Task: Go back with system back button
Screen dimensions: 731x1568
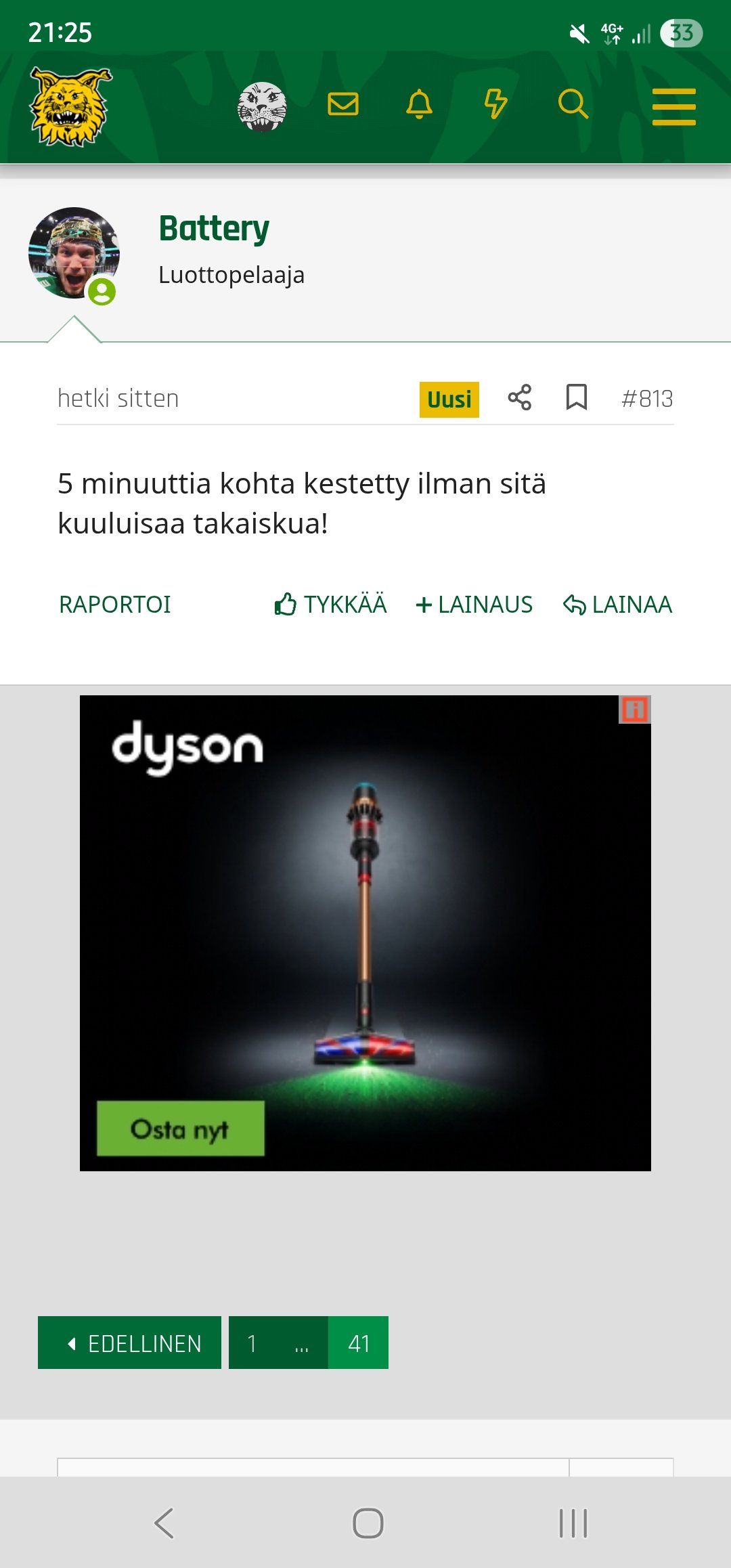Action: pos(164,1523)
